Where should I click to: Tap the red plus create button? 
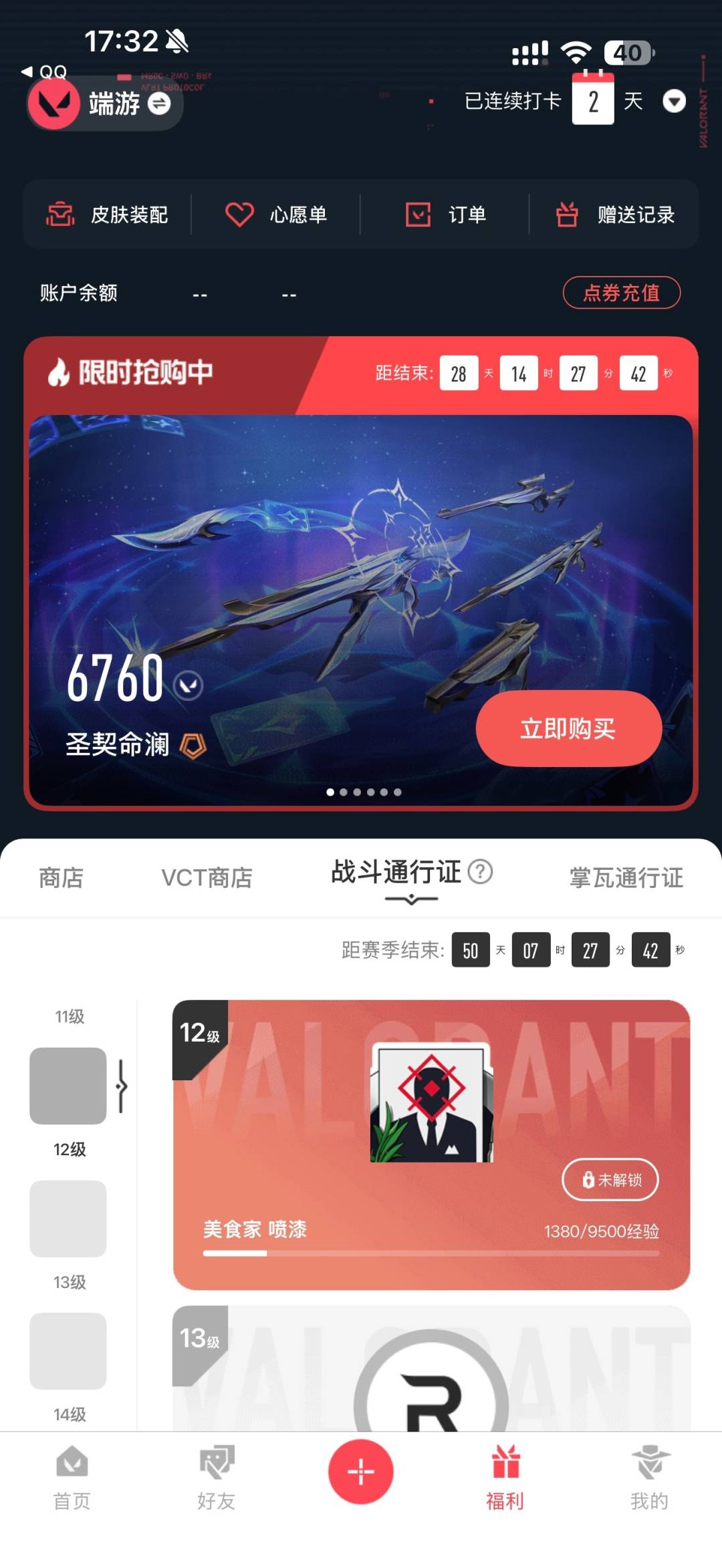[x=361, y=1471]
